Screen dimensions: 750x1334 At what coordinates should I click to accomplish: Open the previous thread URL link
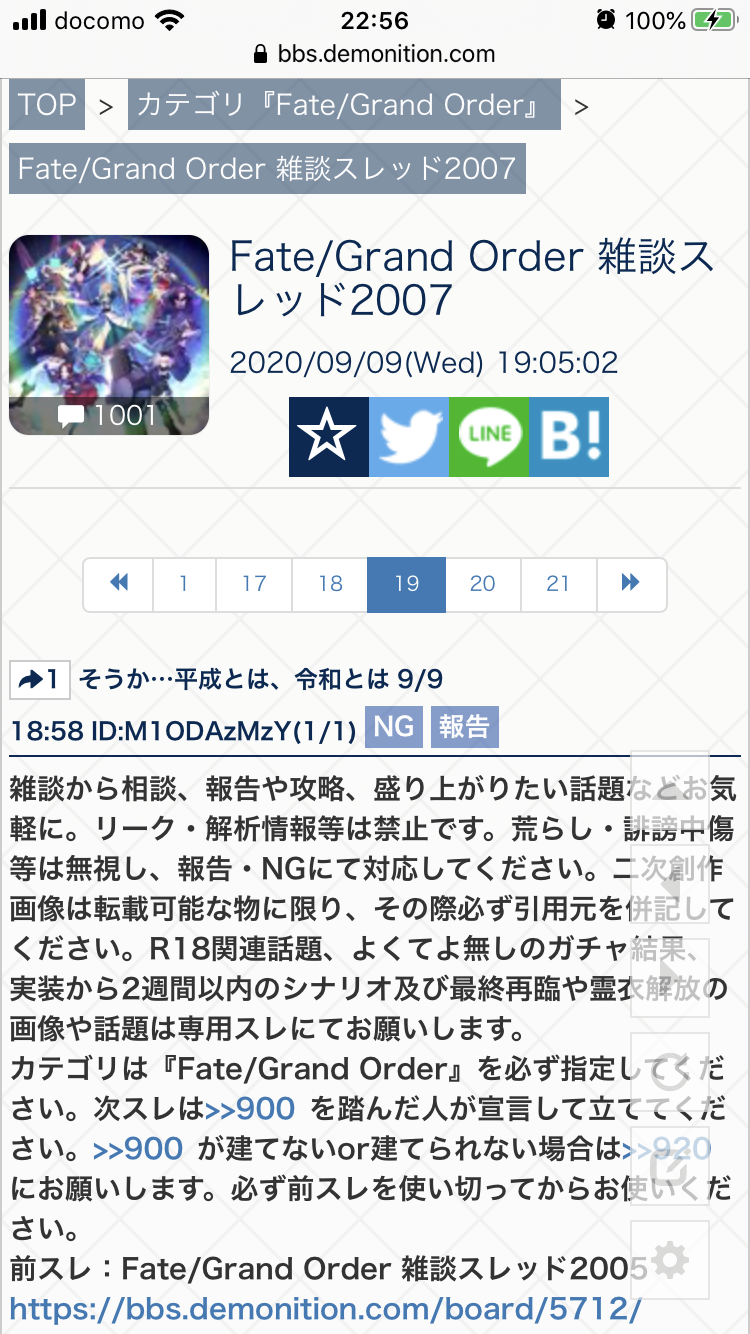pos(324,1308)
